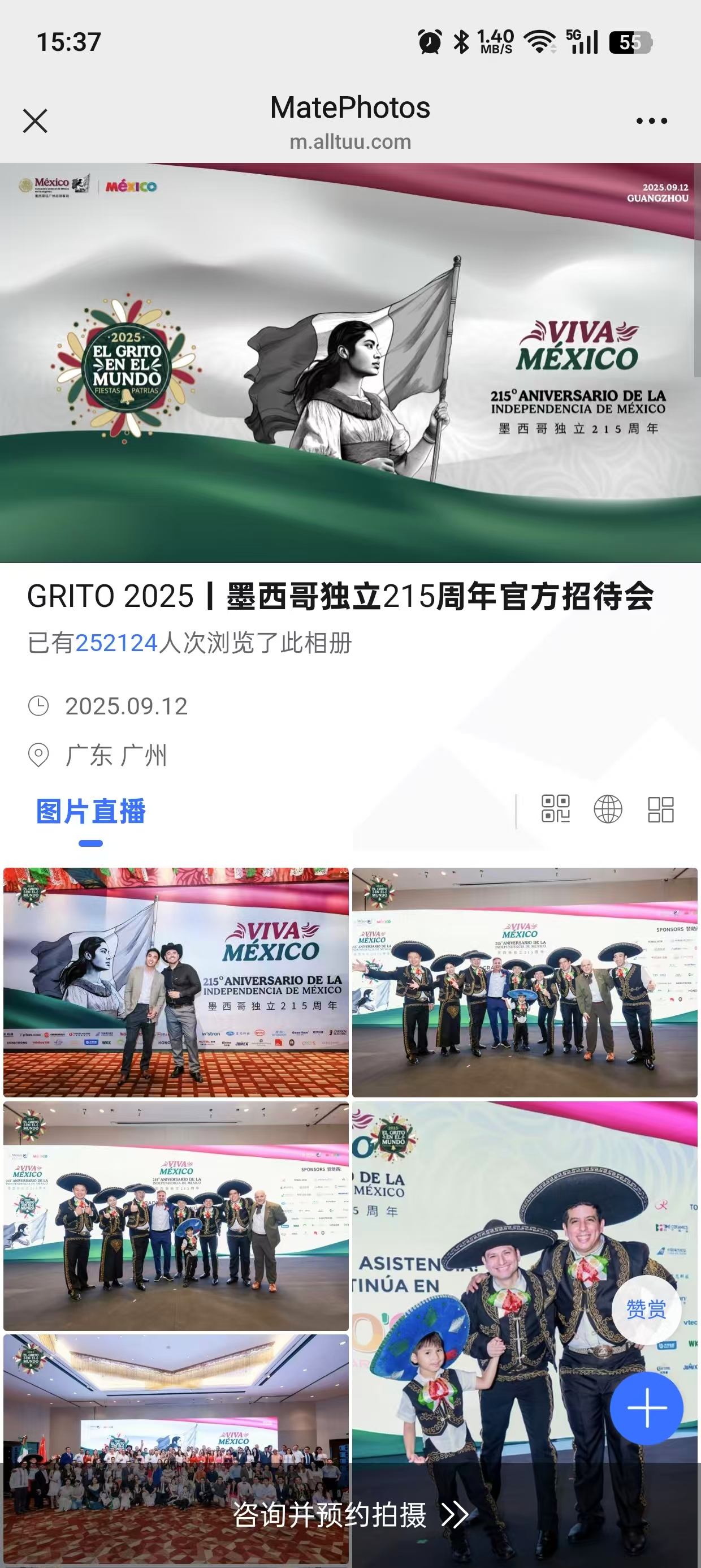The height and width of the screenshot is (1568, 701).
Task: Show the album QR code
Action: pos(556,809)
